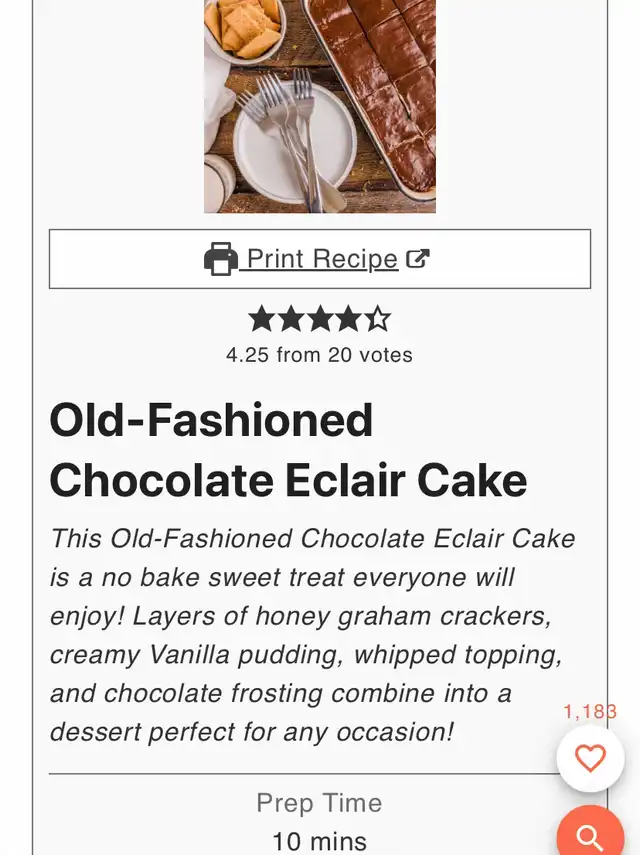Open the orange search button
The height and width of the screenshot is (855, 640).
[x=590, y=836]
